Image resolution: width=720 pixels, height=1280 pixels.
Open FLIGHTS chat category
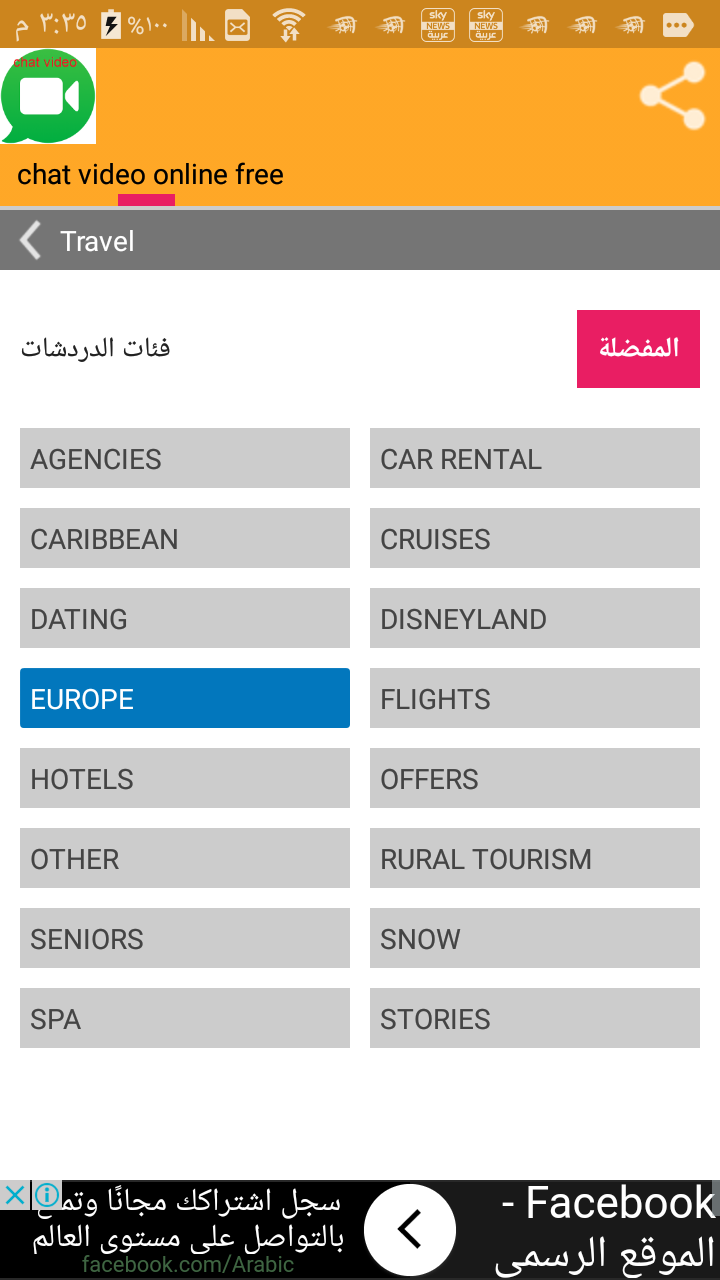click(x=535, y=699)
